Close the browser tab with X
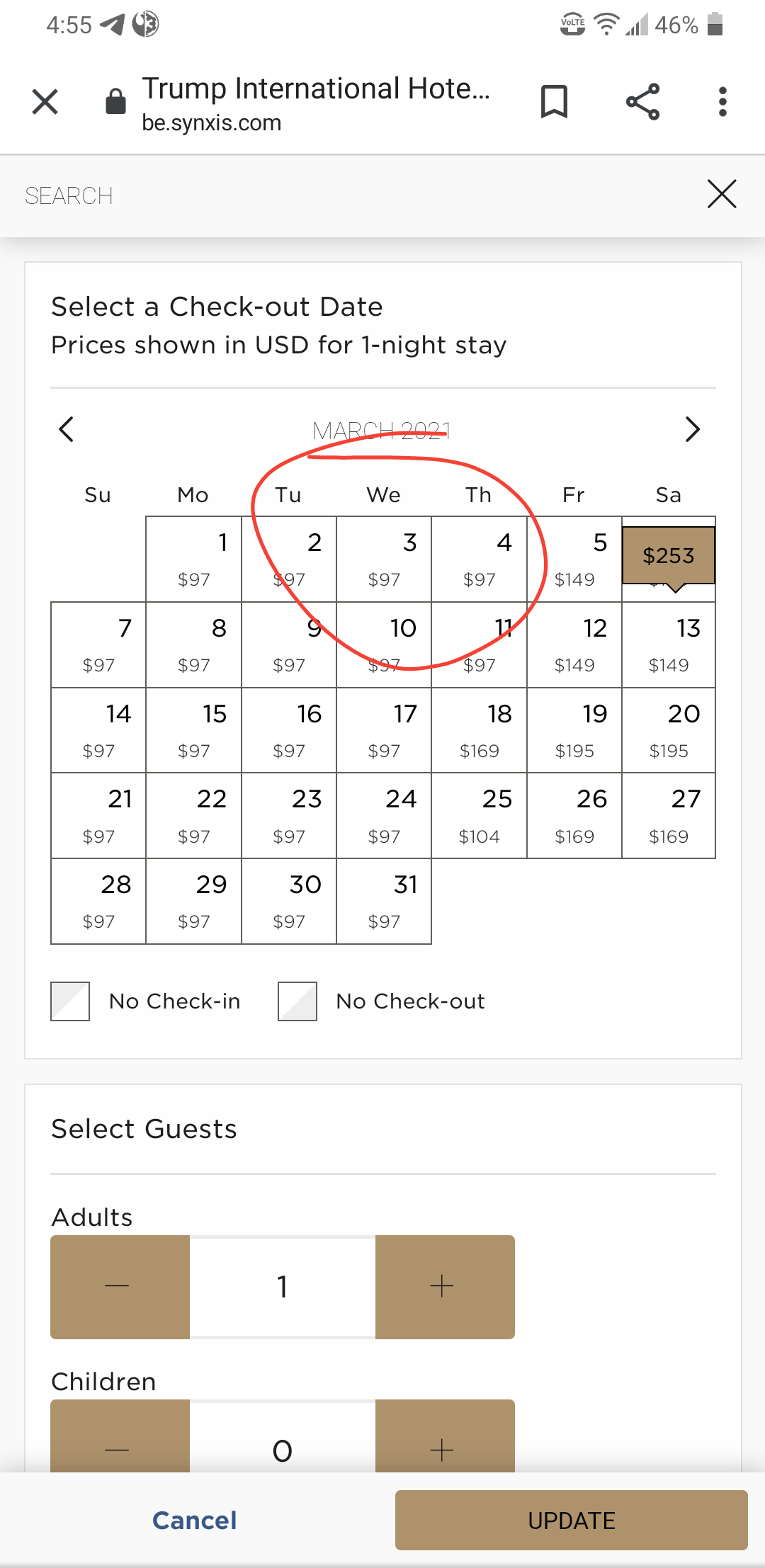Screen dimensions: 765x1568 pyautogui.click(x=45, y=102)
